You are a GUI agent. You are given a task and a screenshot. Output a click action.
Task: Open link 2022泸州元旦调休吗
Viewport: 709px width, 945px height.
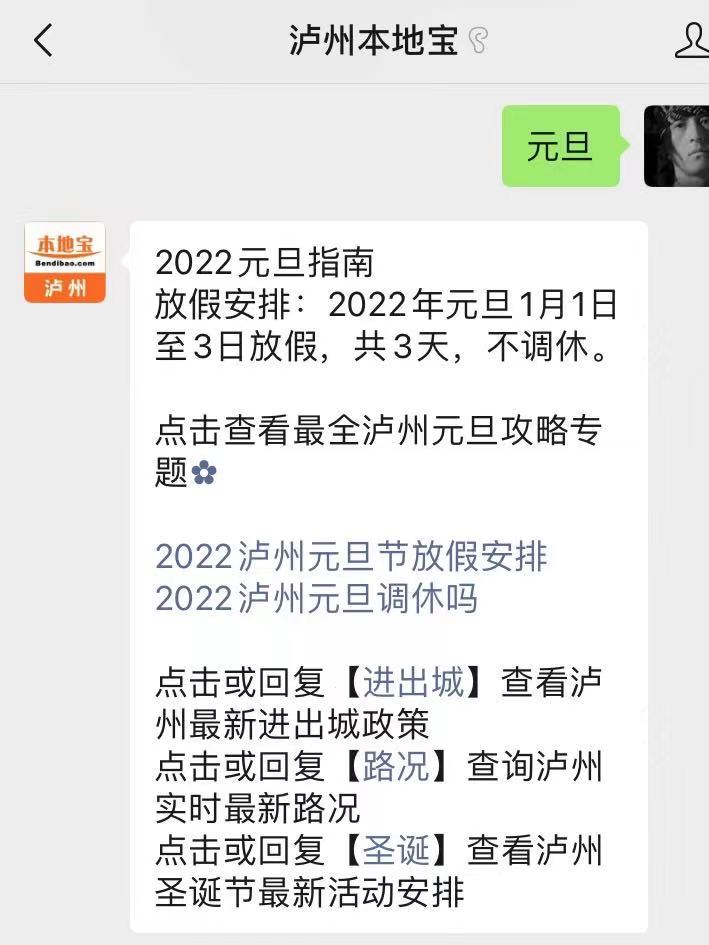coord(316,598)
